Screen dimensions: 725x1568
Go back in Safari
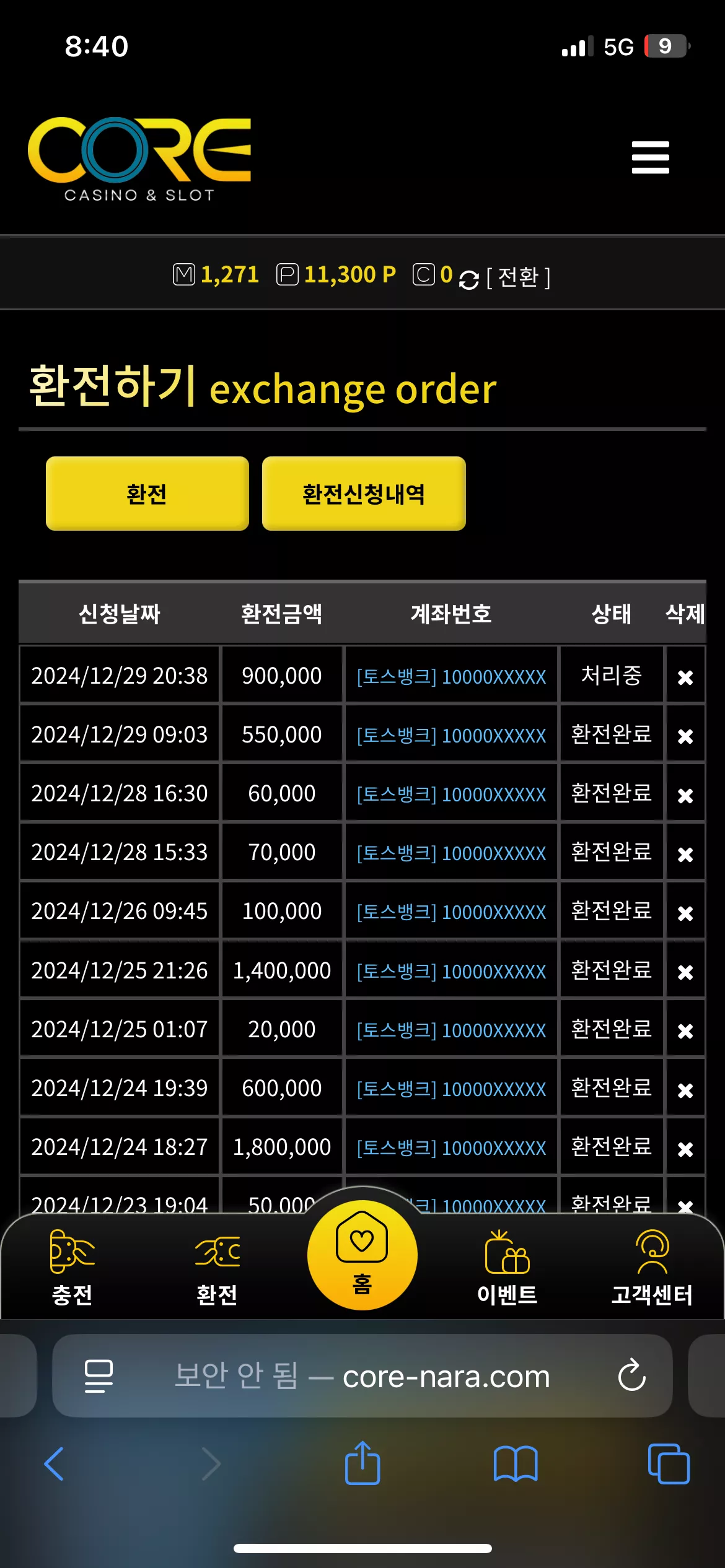coord(54,1464)
